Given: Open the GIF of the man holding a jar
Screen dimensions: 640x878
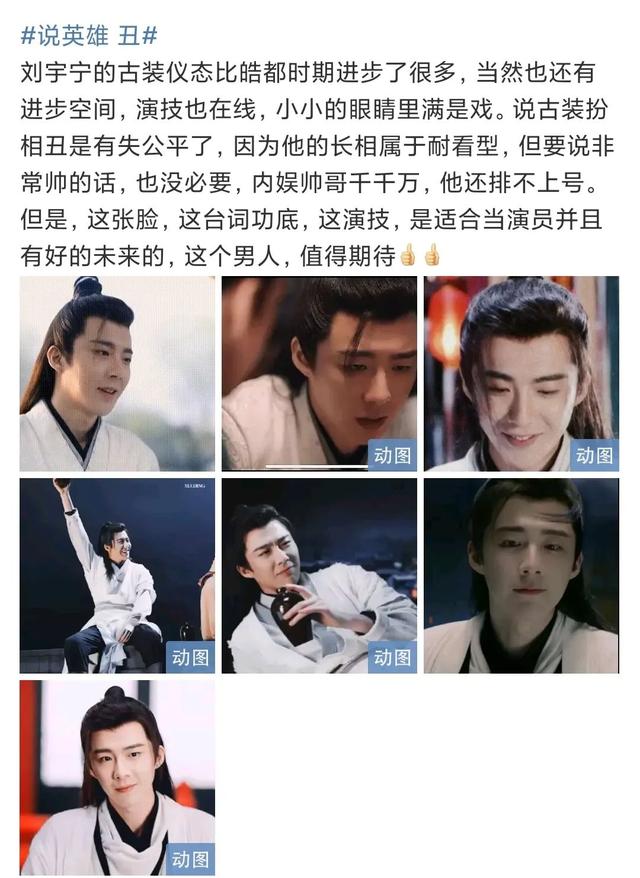Looking at the screenshot, I should pos(319,575).
